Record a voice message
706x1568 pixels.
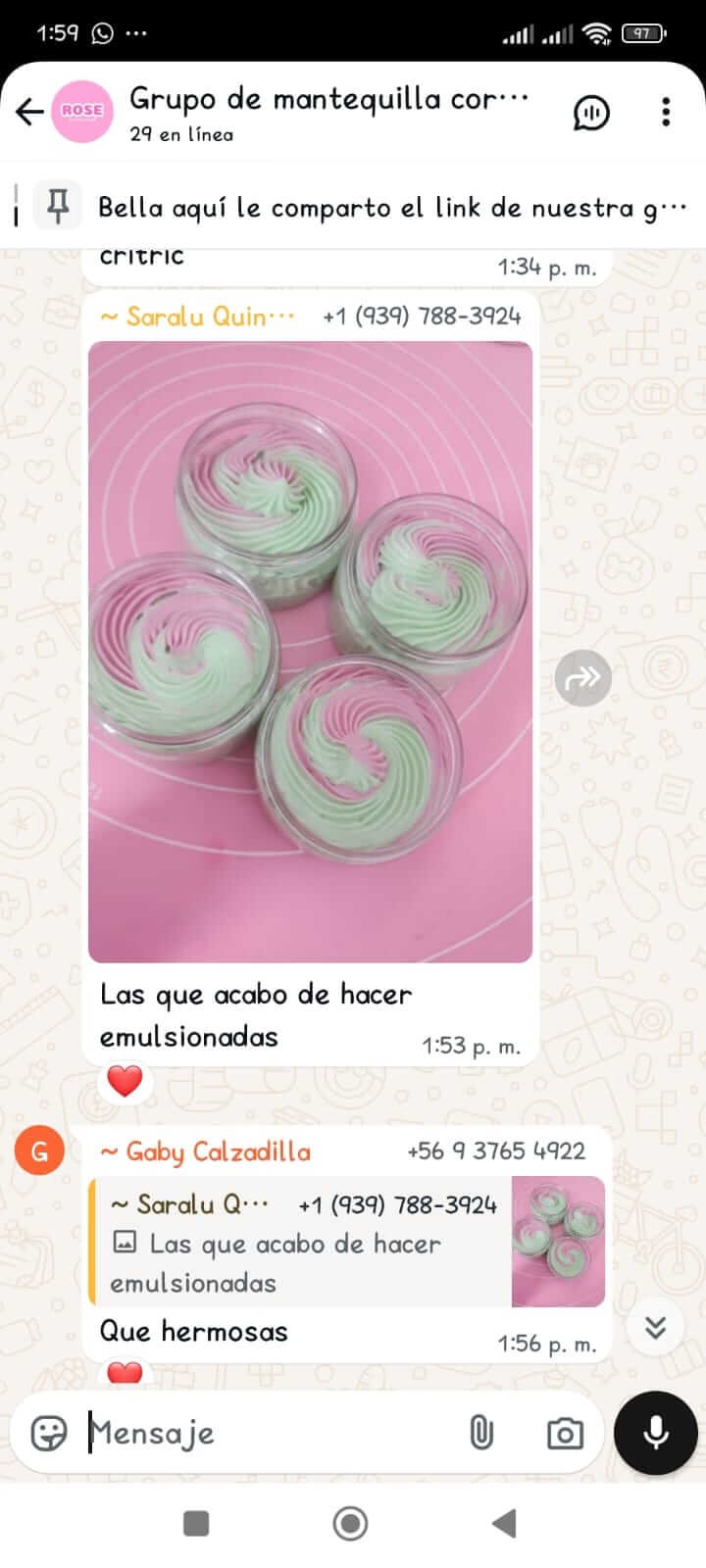pos(655,1433)
